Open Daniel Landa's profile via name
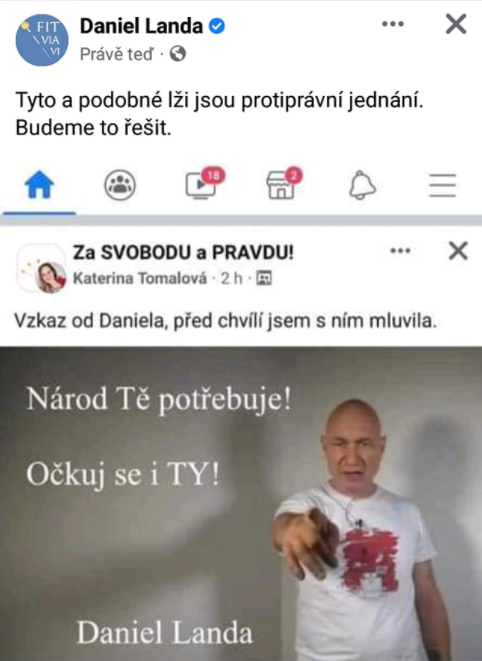482x661 pixels. point(141,26)
